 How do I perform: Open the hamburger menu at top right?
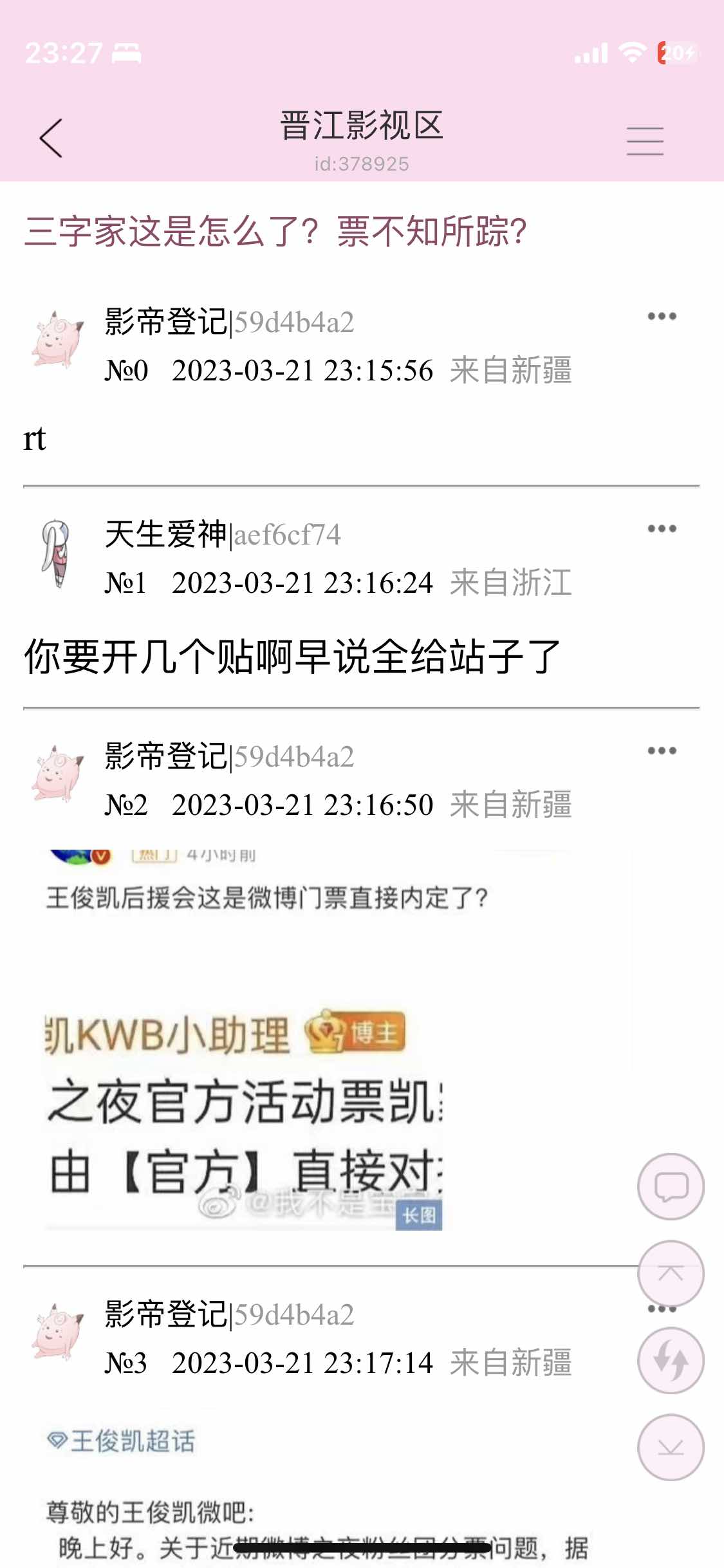[645, 140]
